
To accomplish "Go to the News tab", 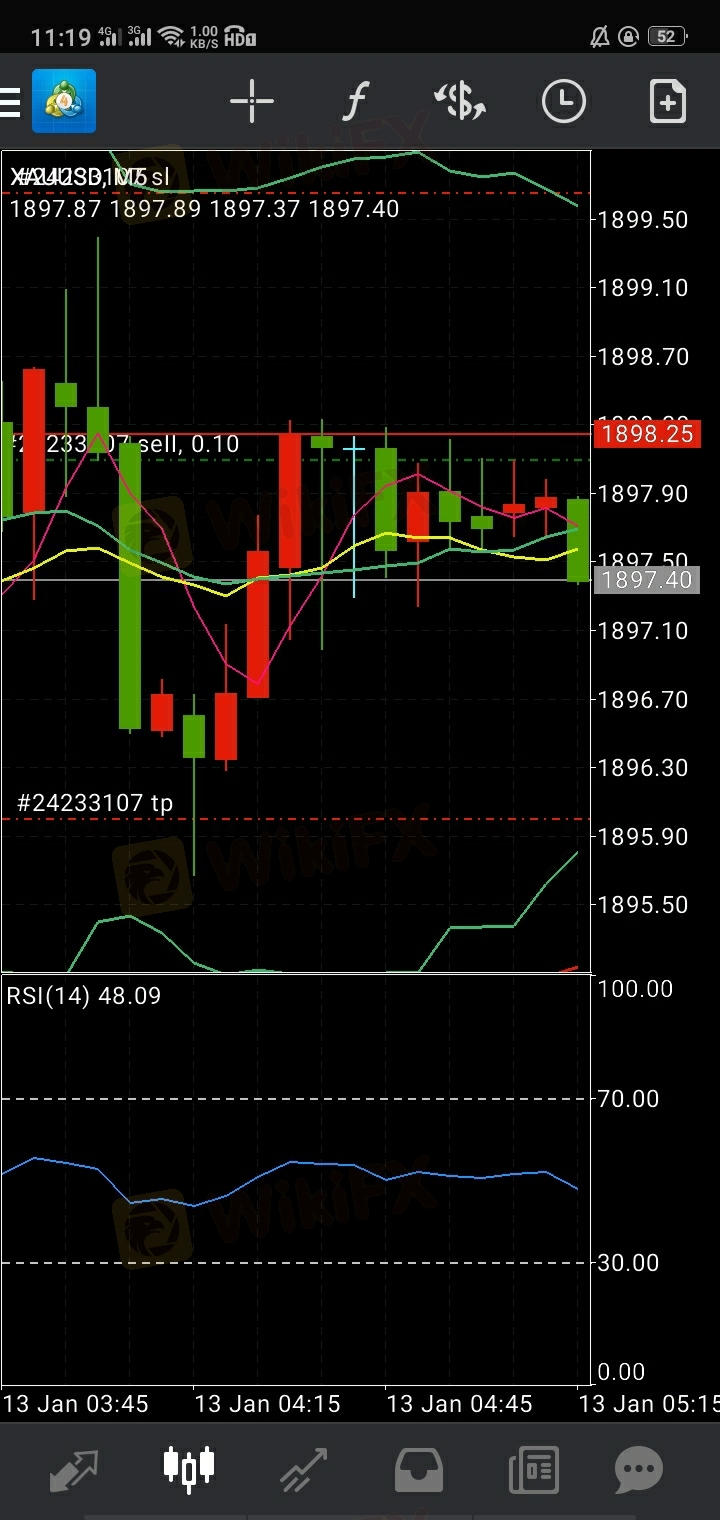I will click(533, 1468).
